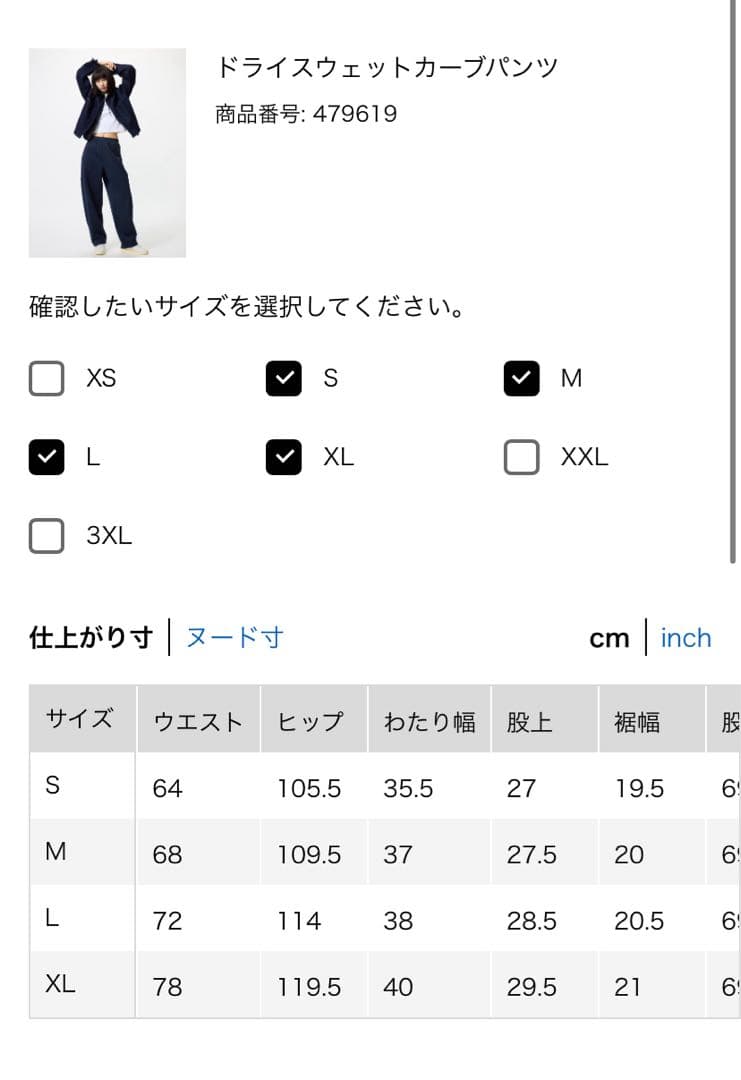
Task: Deselect size M checkbox
Action: pos(521,378)
